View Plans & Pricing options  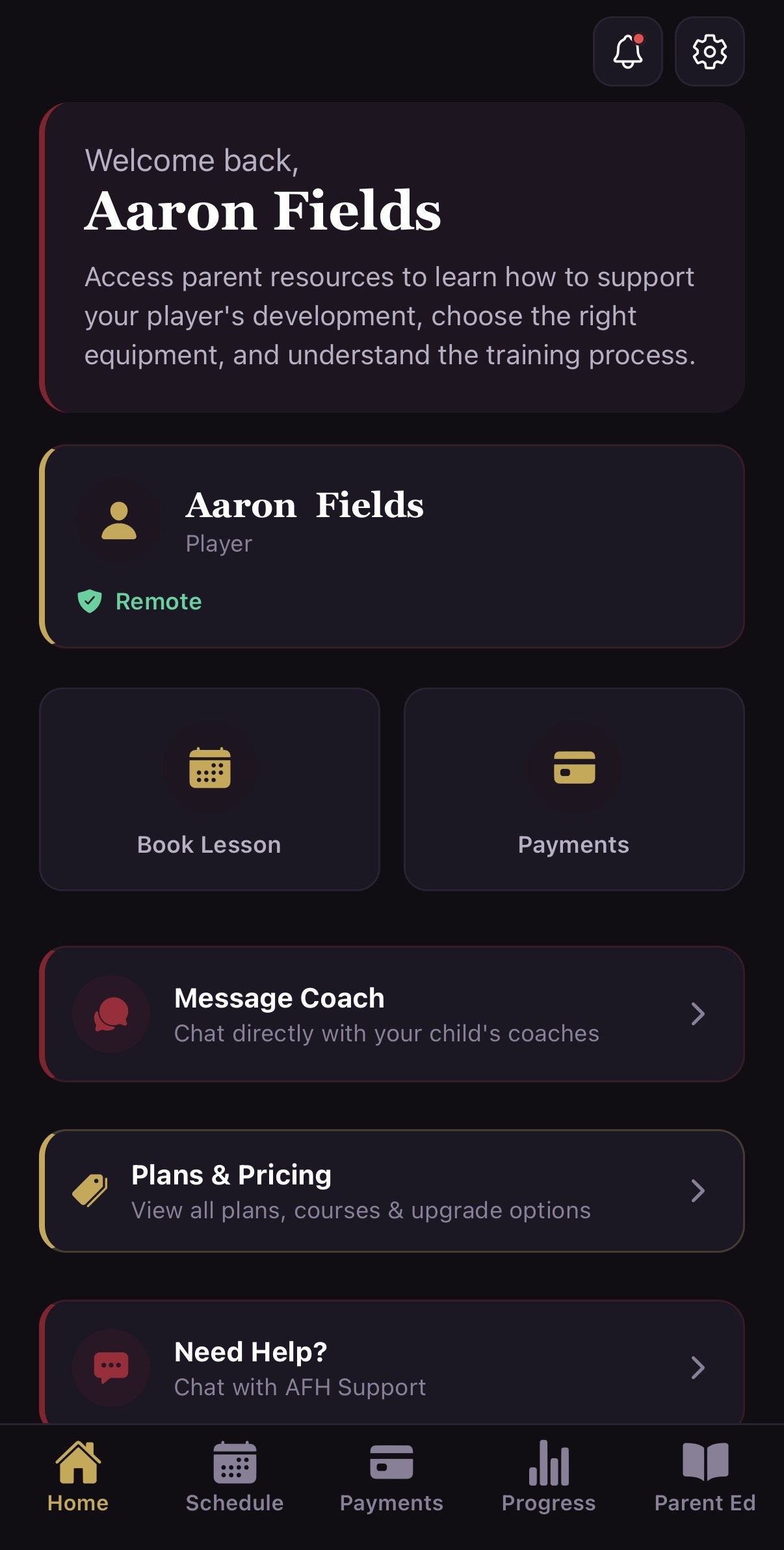click(x=391, y=1191)
